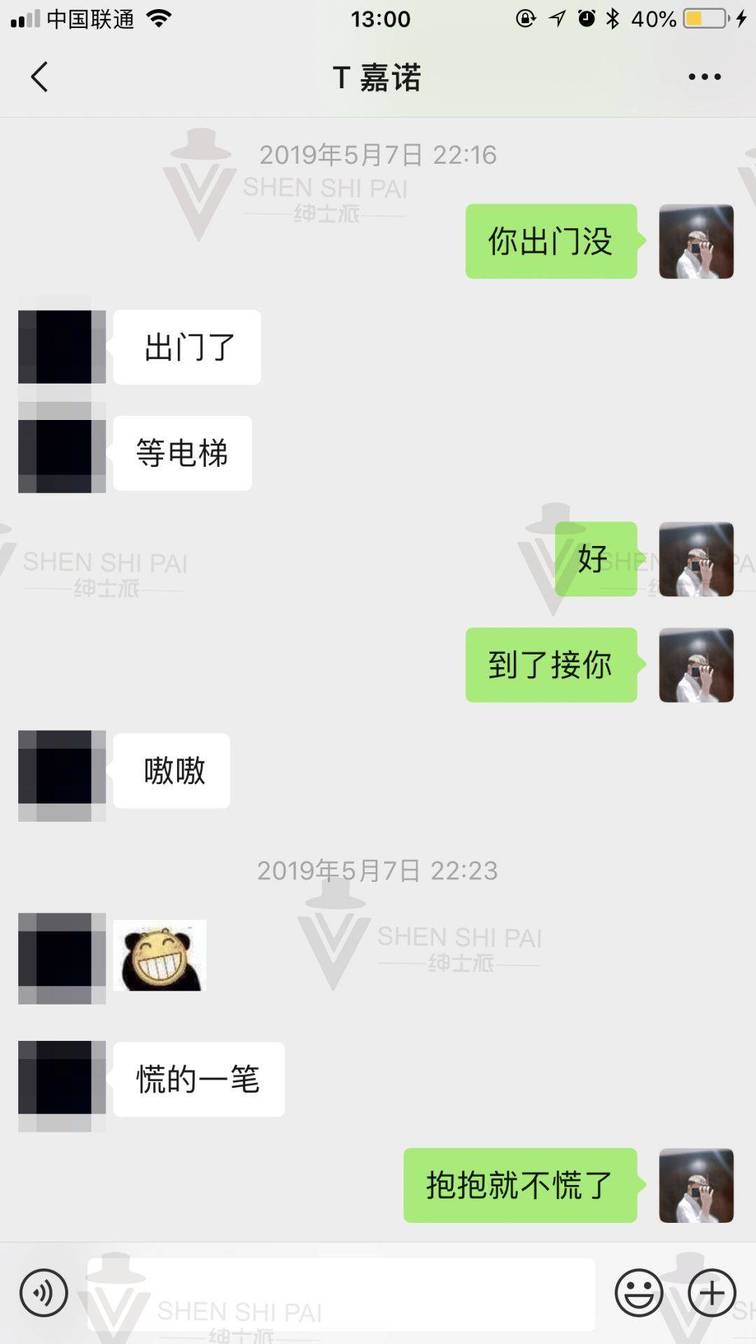
Task: Tap the timestamp 2019年5月7日 22:16
Action: pyautogui.click(x=378, y=155)
